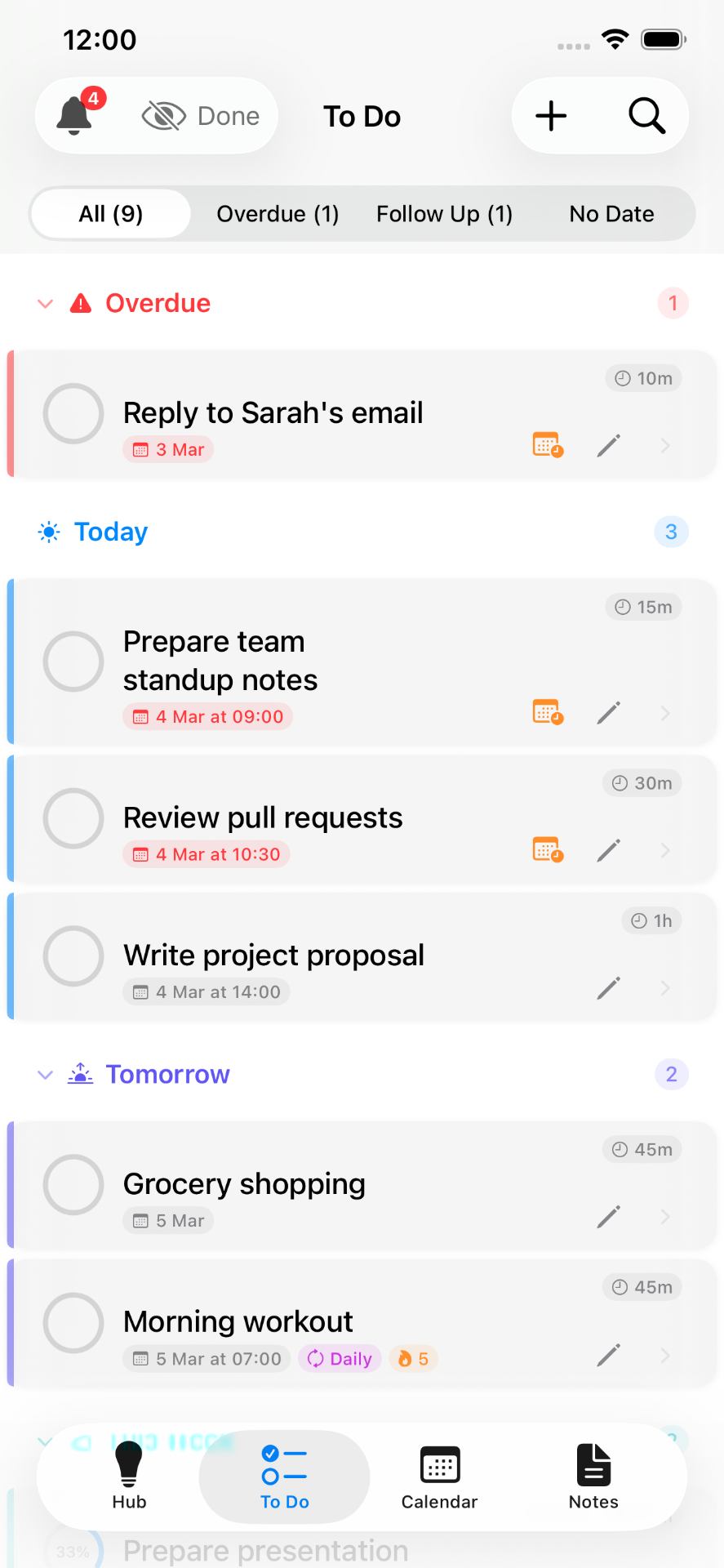Edit the Grocery shopping task
The image size is (724, 1568).
pos(608,1217)
